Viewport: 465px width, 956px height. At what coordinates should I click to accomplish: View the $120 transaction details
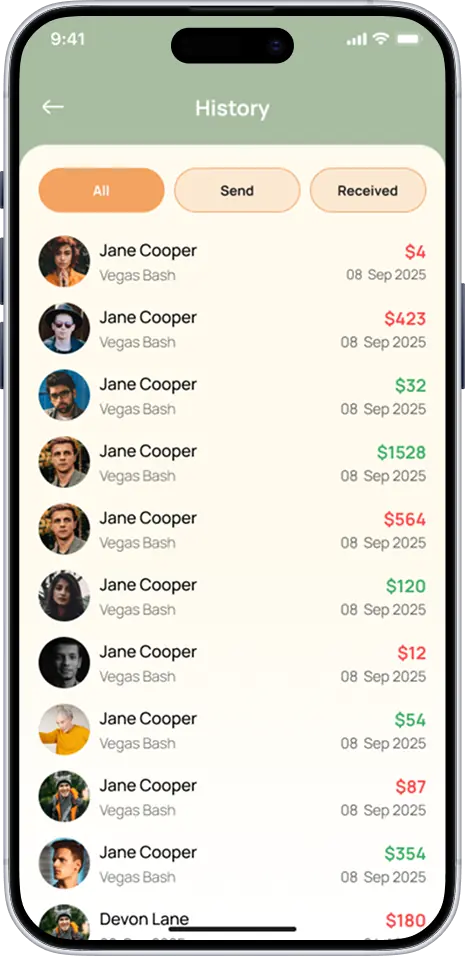pyautogui.click(x=232, y=596)
